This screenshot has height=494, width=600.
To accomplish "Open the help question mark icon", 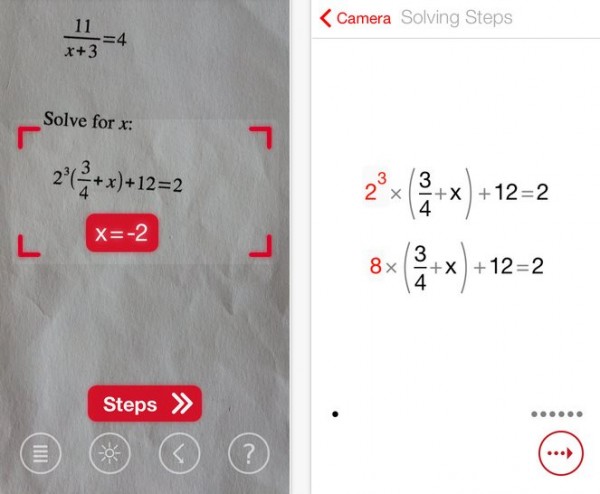I will 248,454.
